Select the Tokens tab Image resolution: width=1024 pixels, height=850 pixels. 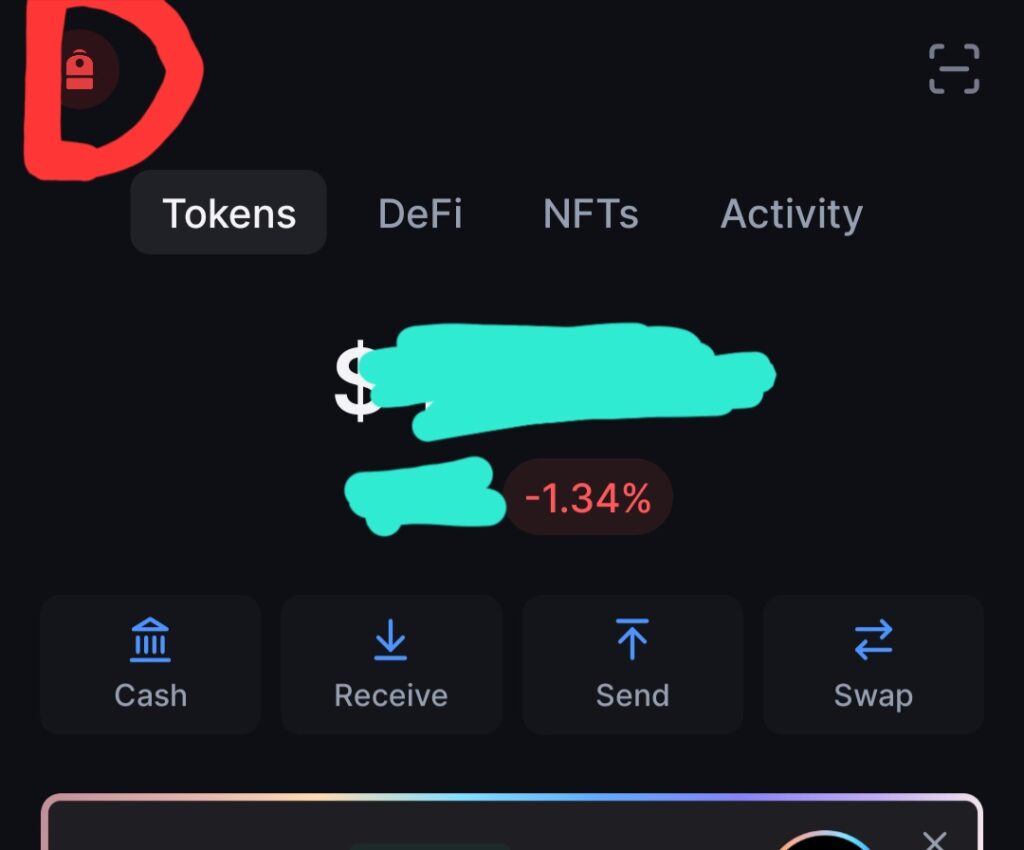pyautogui.click(x=229, y=213)
